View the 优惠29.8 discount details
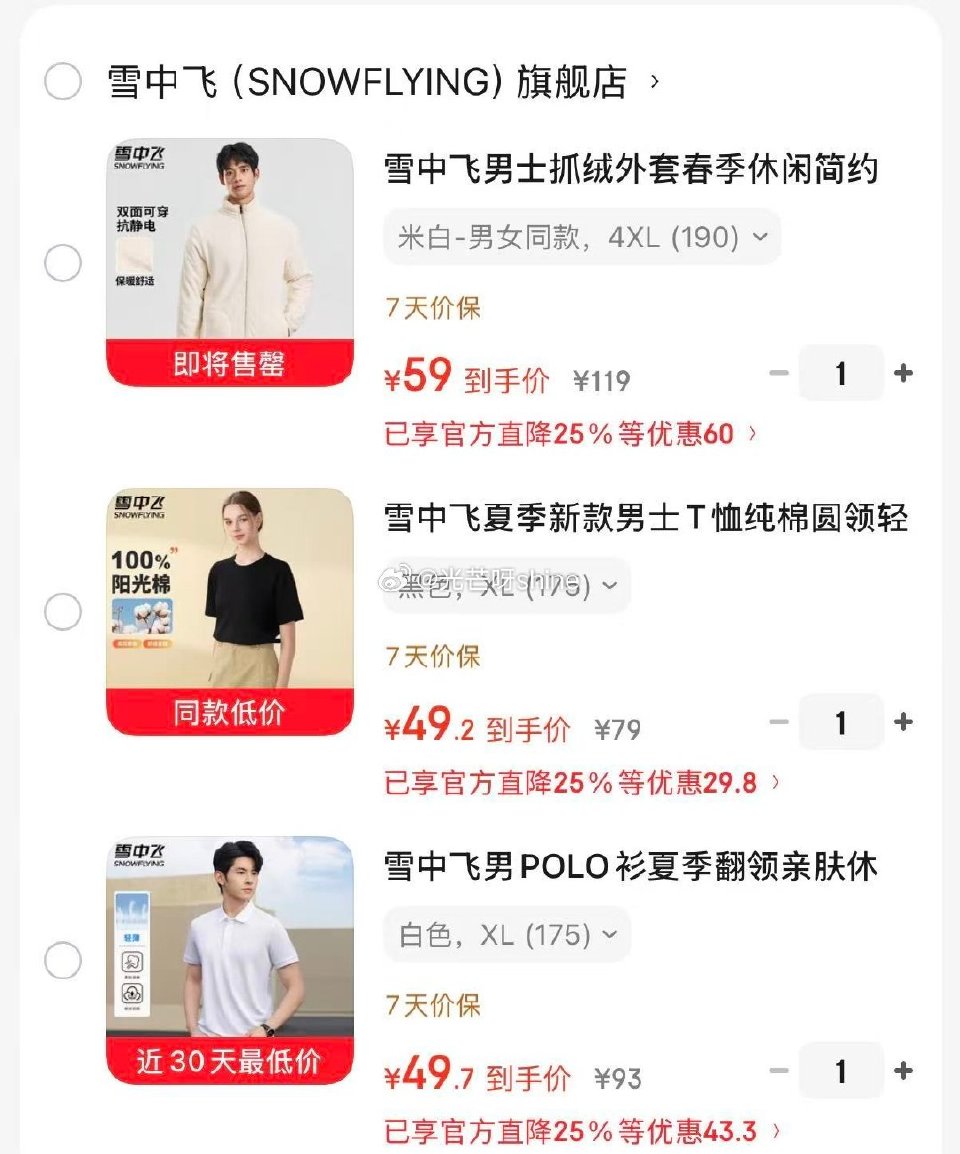Image resolution: width=960 pixels, height=1154 pixels. 582,784
